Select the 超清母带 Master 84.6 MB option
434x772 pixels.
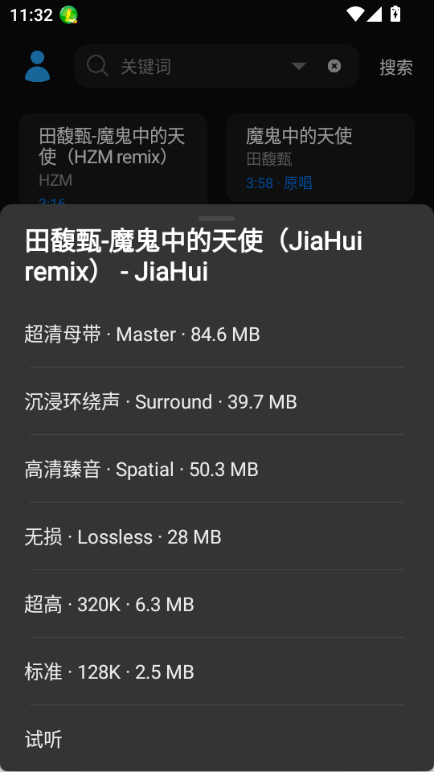point(217,334)
